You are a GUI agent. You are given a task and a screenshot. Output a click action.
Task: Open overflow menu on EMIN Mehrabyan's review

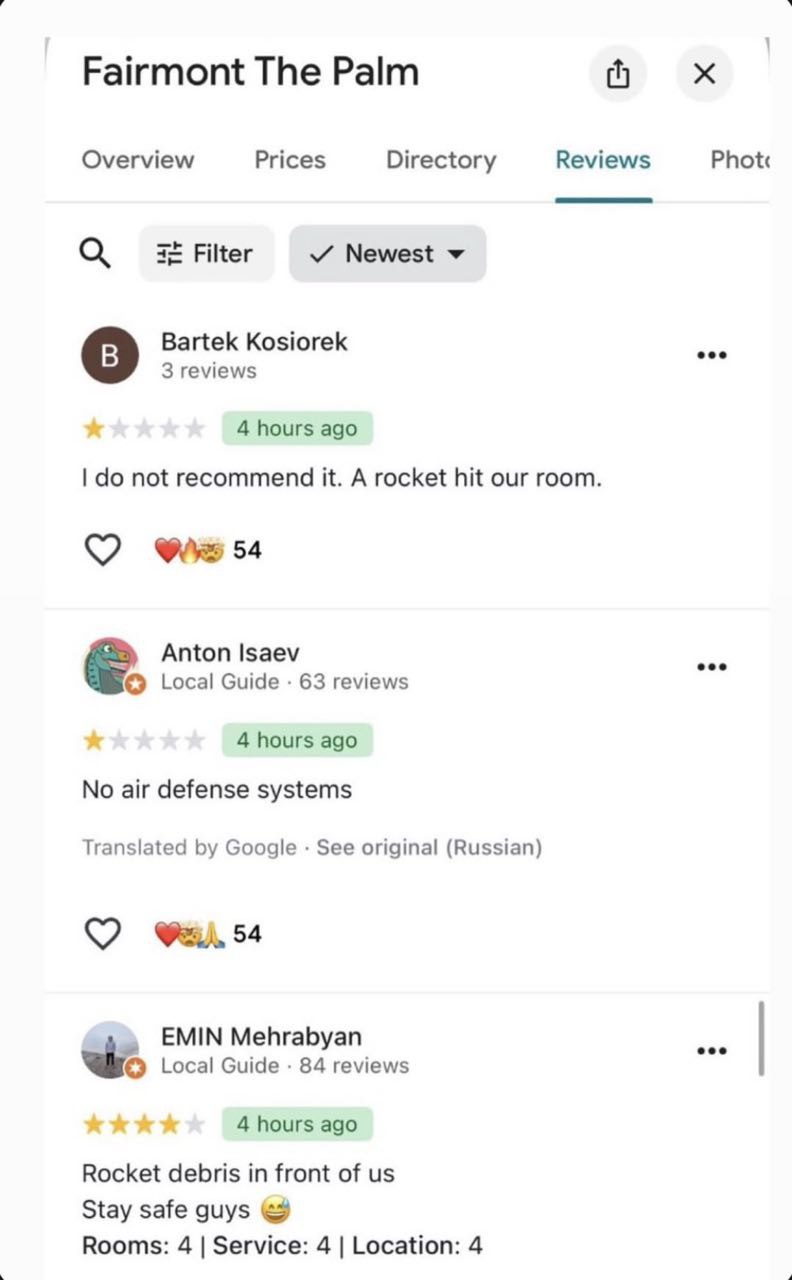tap(711, 1051)
